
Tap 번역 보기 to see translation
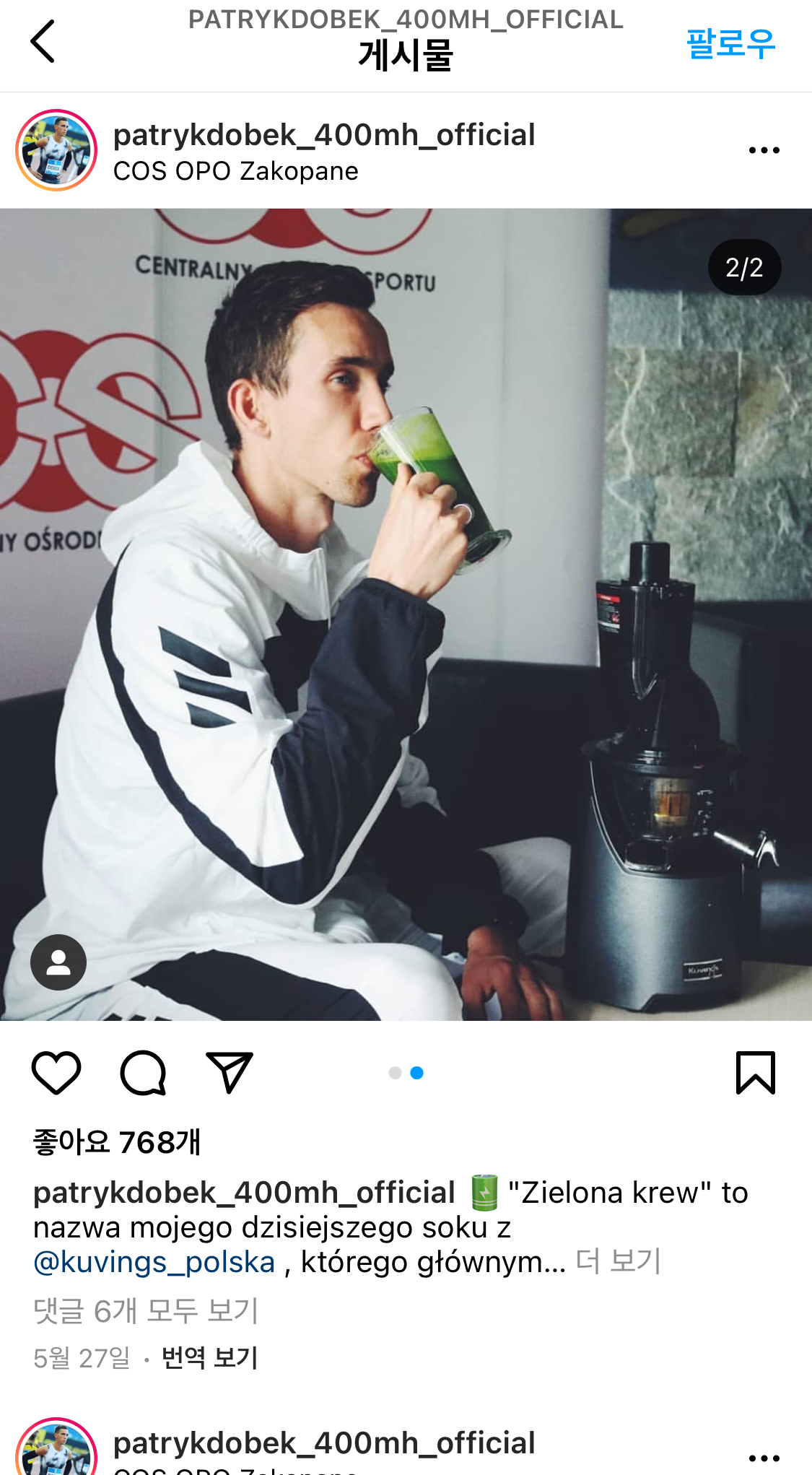click(209, 1357)
